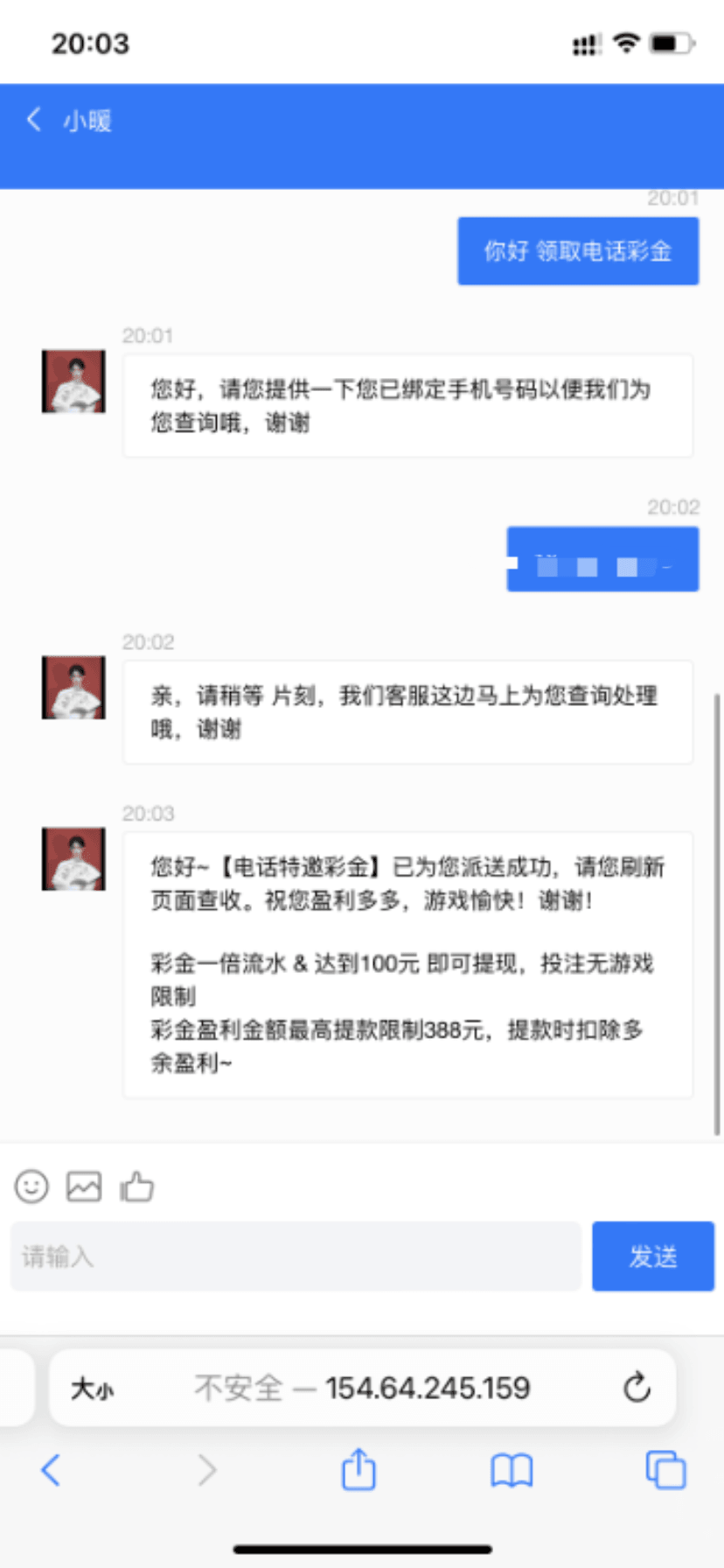Open Safari bookmarks
This screenshot has width=724, height=1568.
pyautogui.click(x=512, y=1470)
